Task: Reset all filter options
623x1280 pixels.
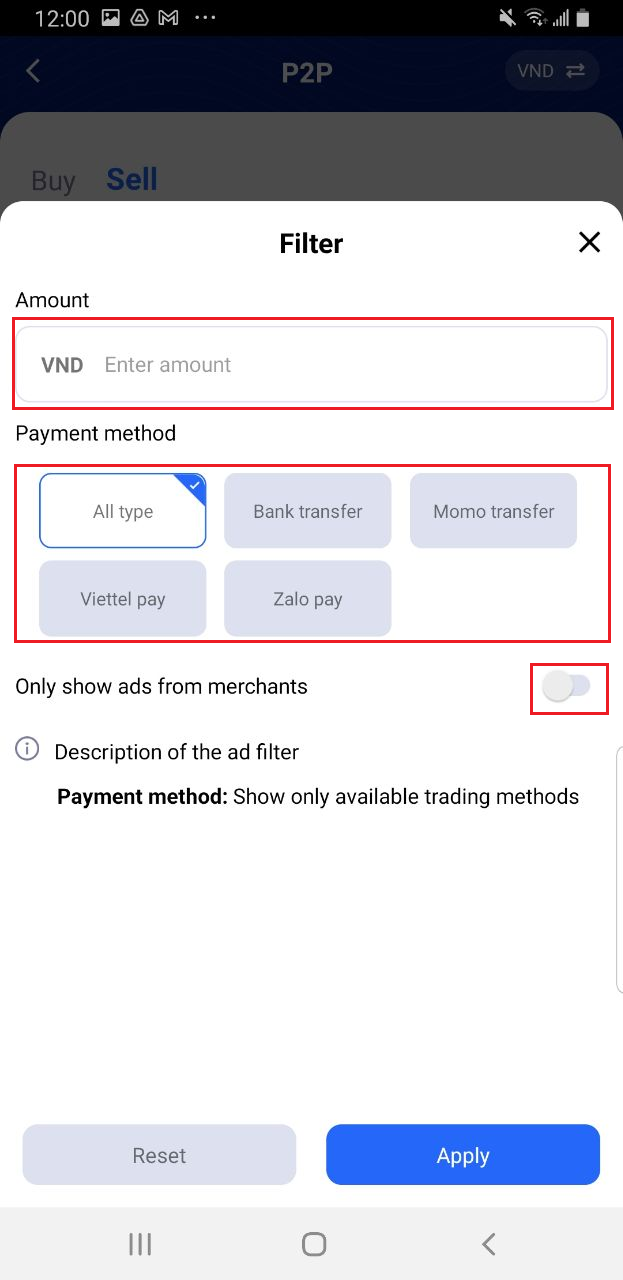Action: click(159, 1155)
